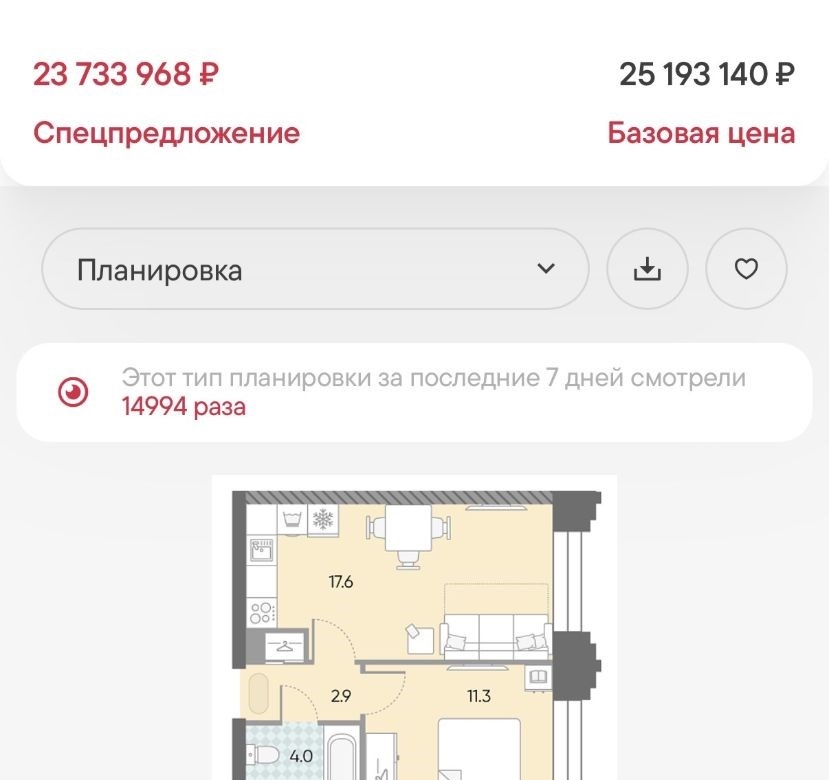Viewport: 829px width, 780px height.
Task: Expand the Планировка dropdown
Action: click(315, 269)
